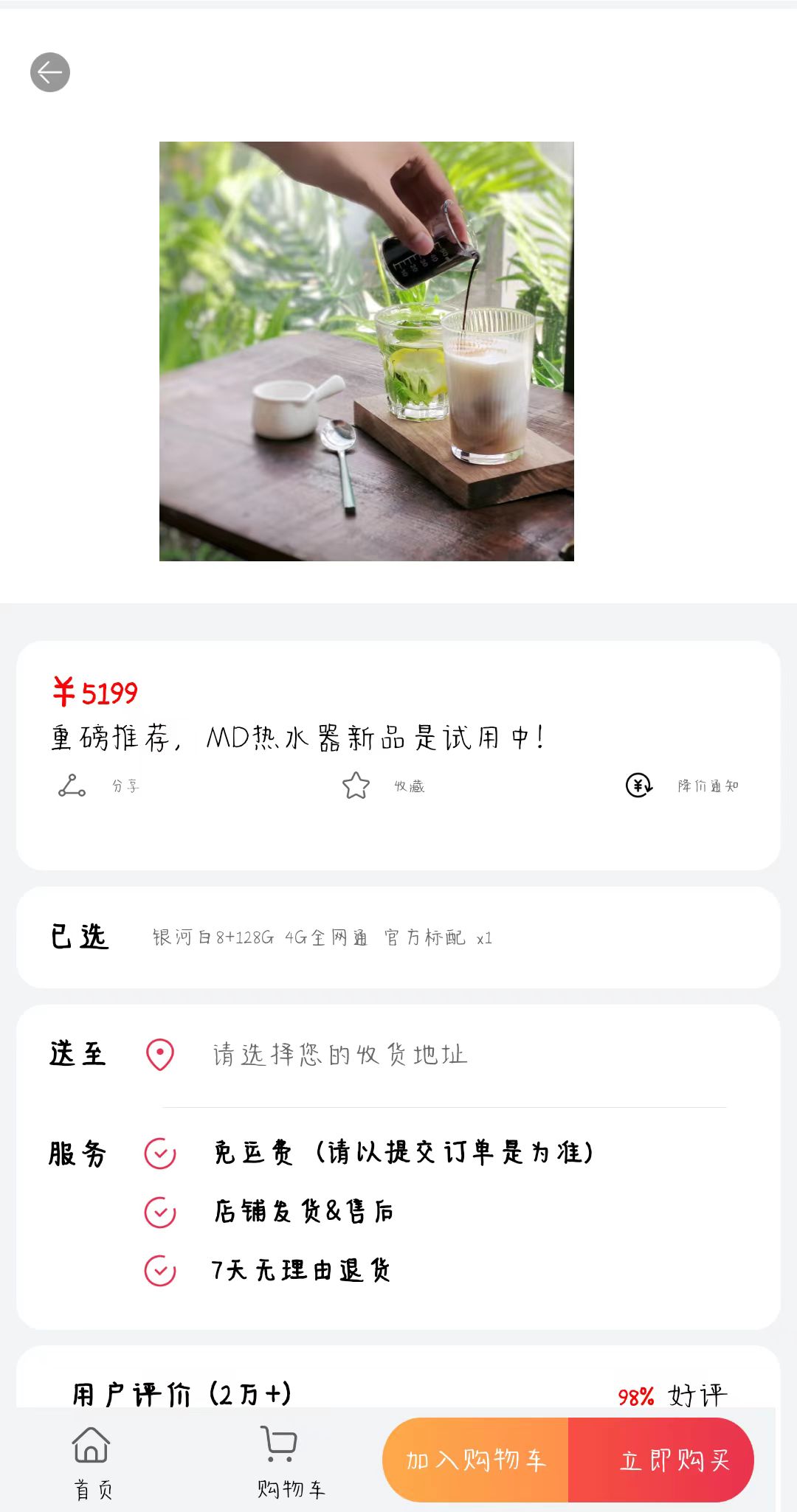View 用户评价 user reviews

pos(182,1394)
